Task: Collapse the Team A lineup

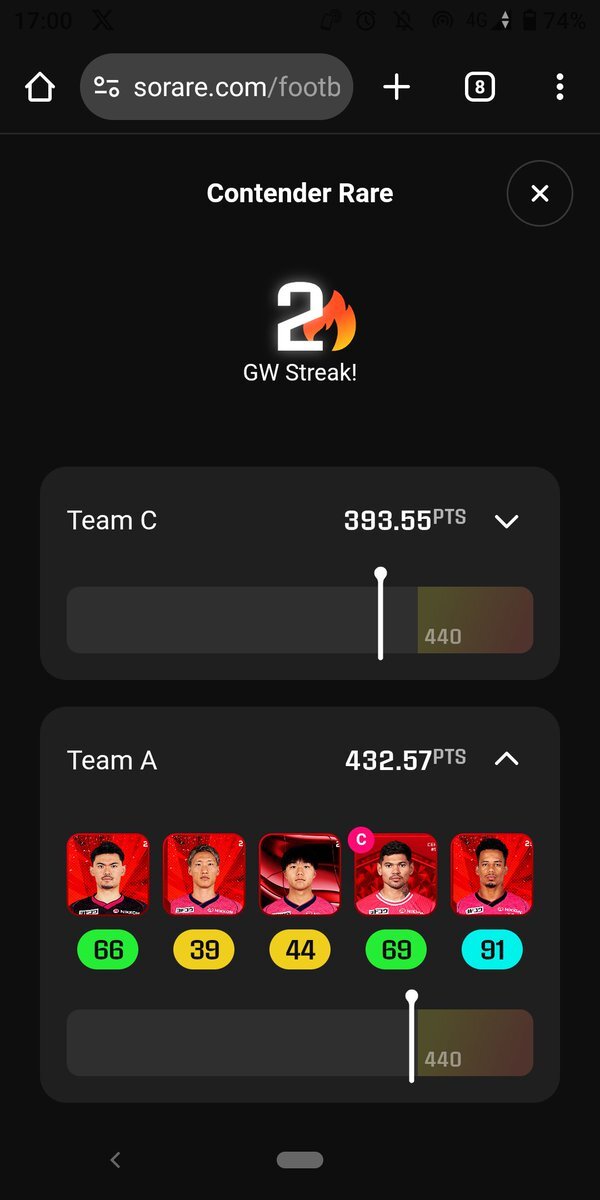Action: (x=507, y=759)
